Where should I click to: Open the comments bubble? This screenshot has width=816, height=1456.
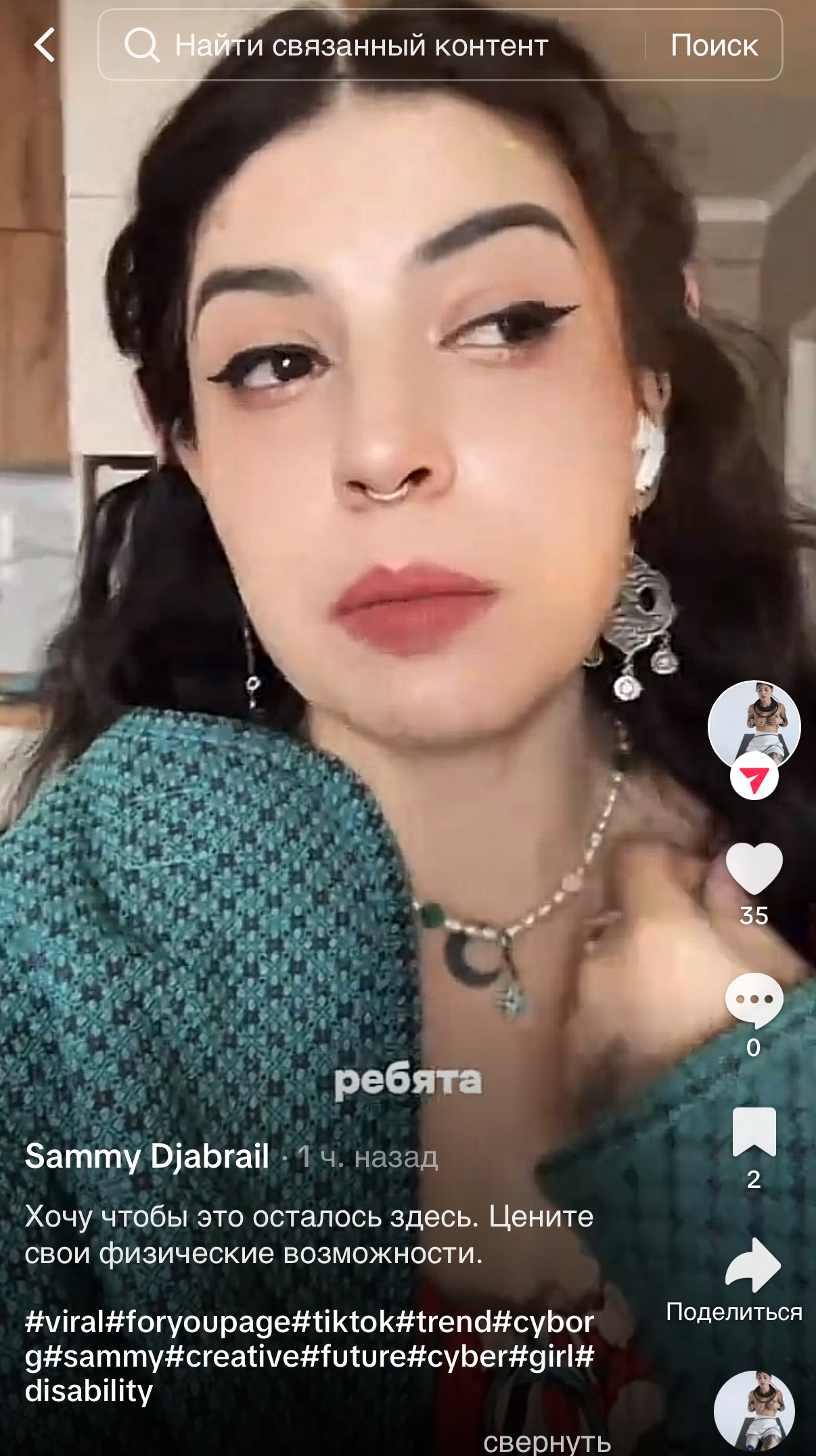coord(754,1000)
